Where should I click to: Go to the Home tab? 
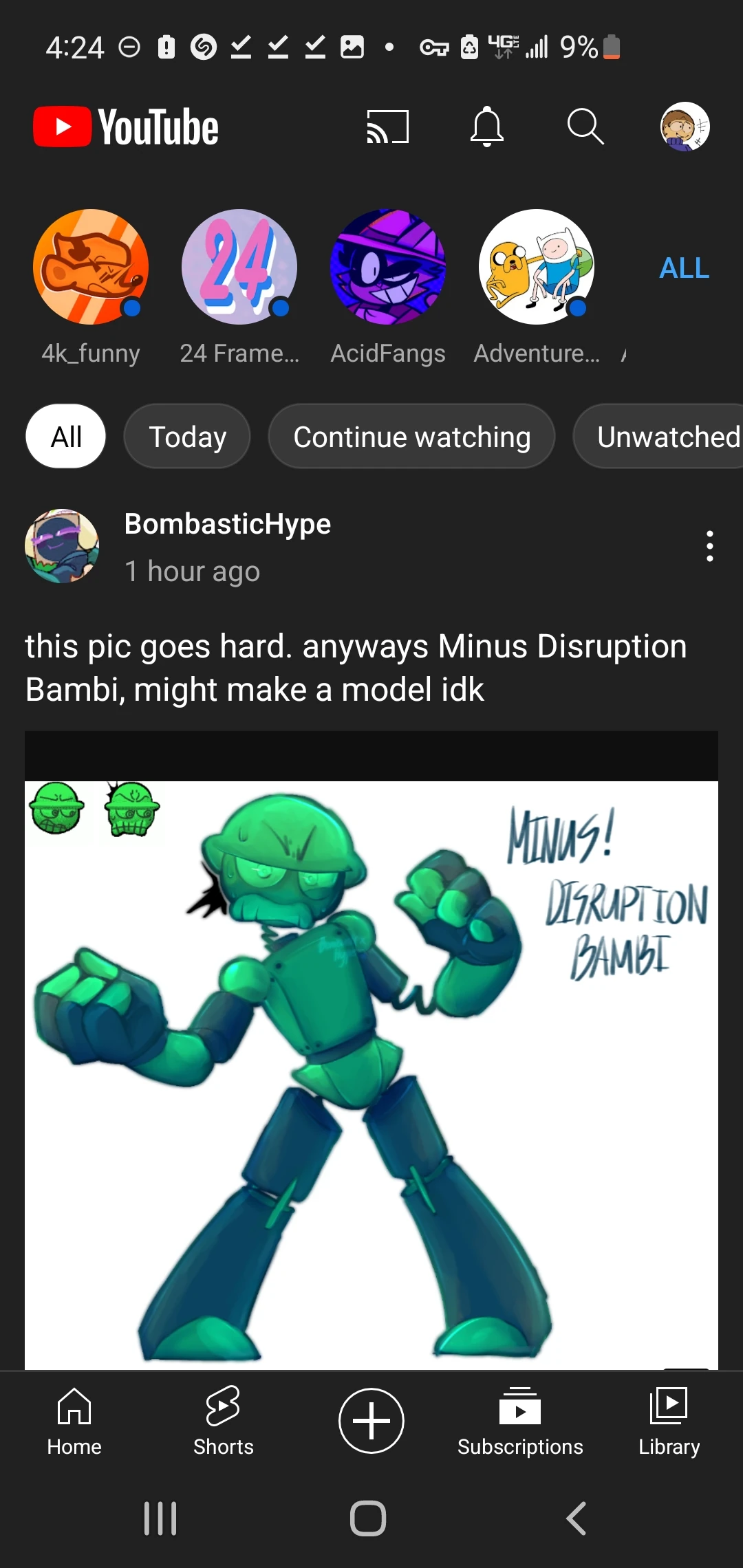(x=74, y=1422)
